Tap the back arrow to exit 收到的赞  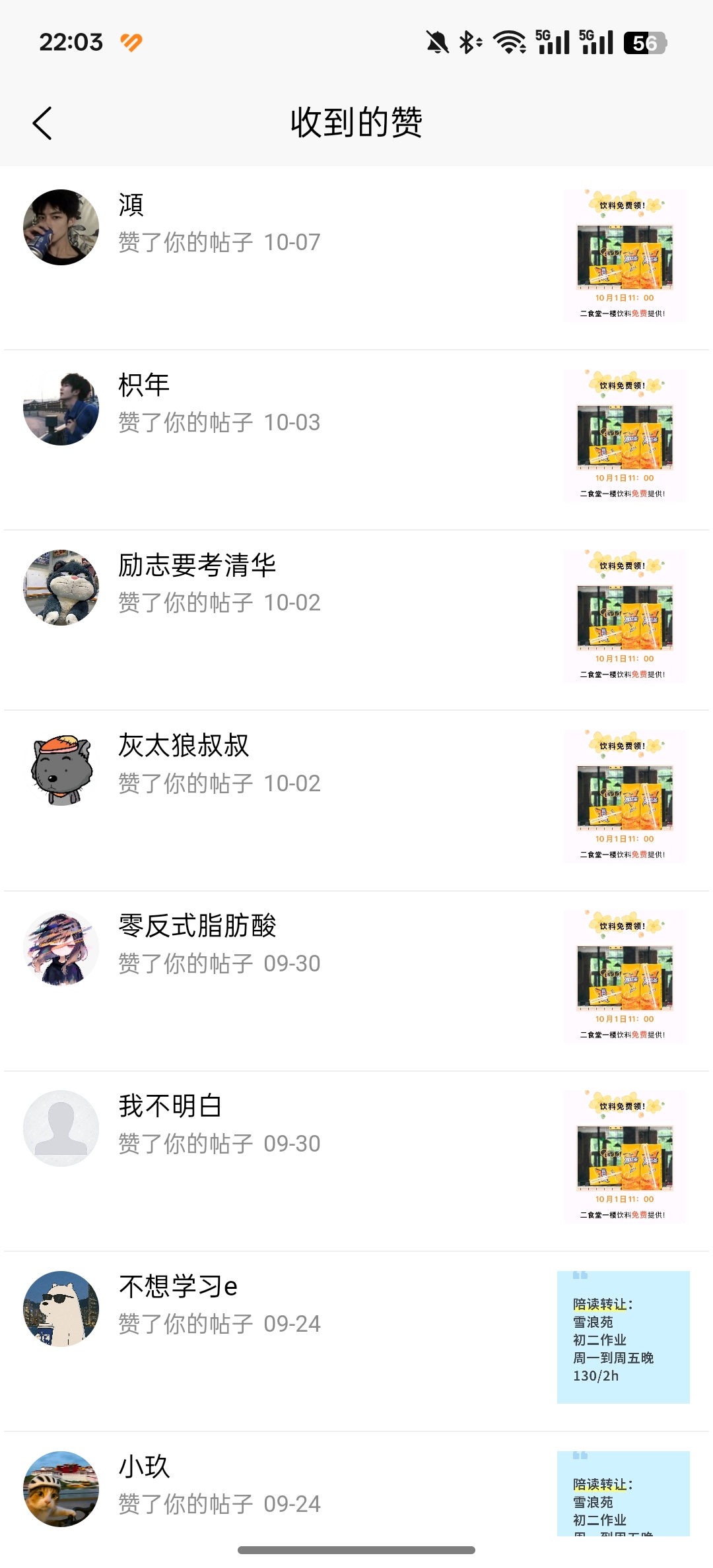point(42,123)
